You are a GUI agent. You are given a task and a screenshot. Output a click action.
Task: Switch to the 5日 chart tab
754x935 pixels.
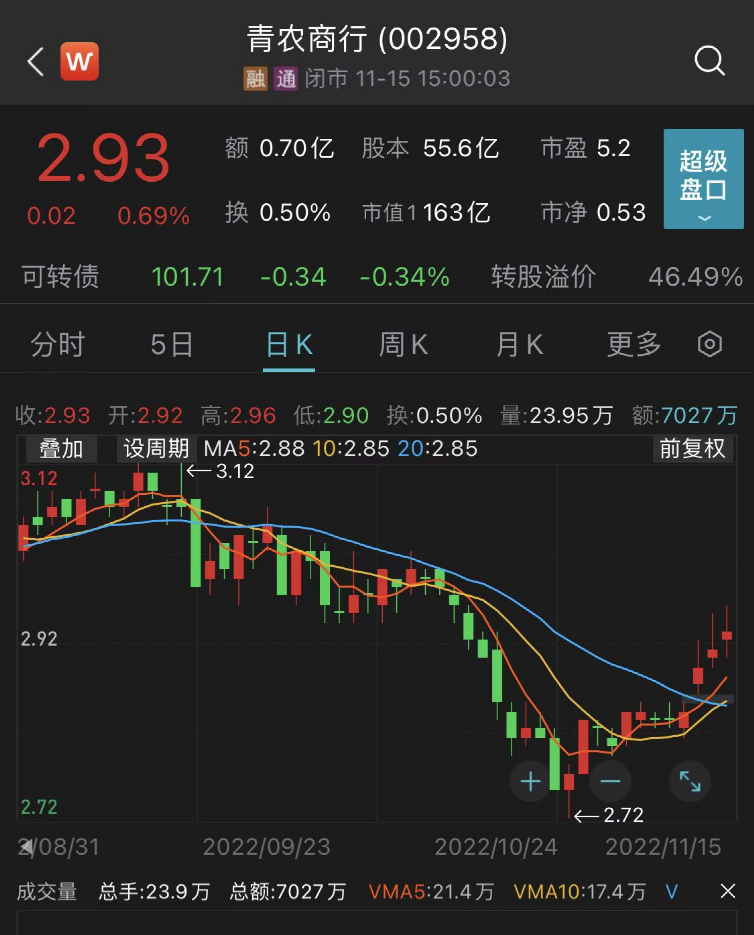click(172, 345)
